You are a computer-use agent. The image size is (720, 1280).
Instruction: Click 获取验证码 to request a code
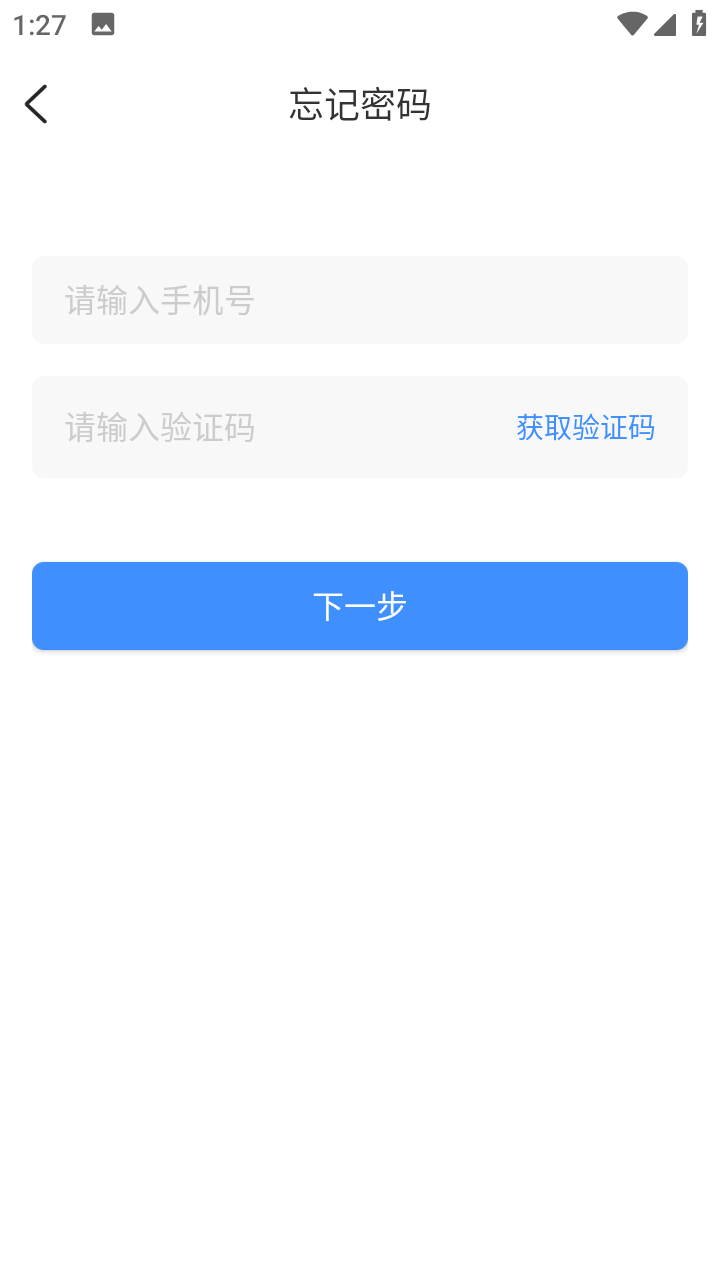[585, 427]
